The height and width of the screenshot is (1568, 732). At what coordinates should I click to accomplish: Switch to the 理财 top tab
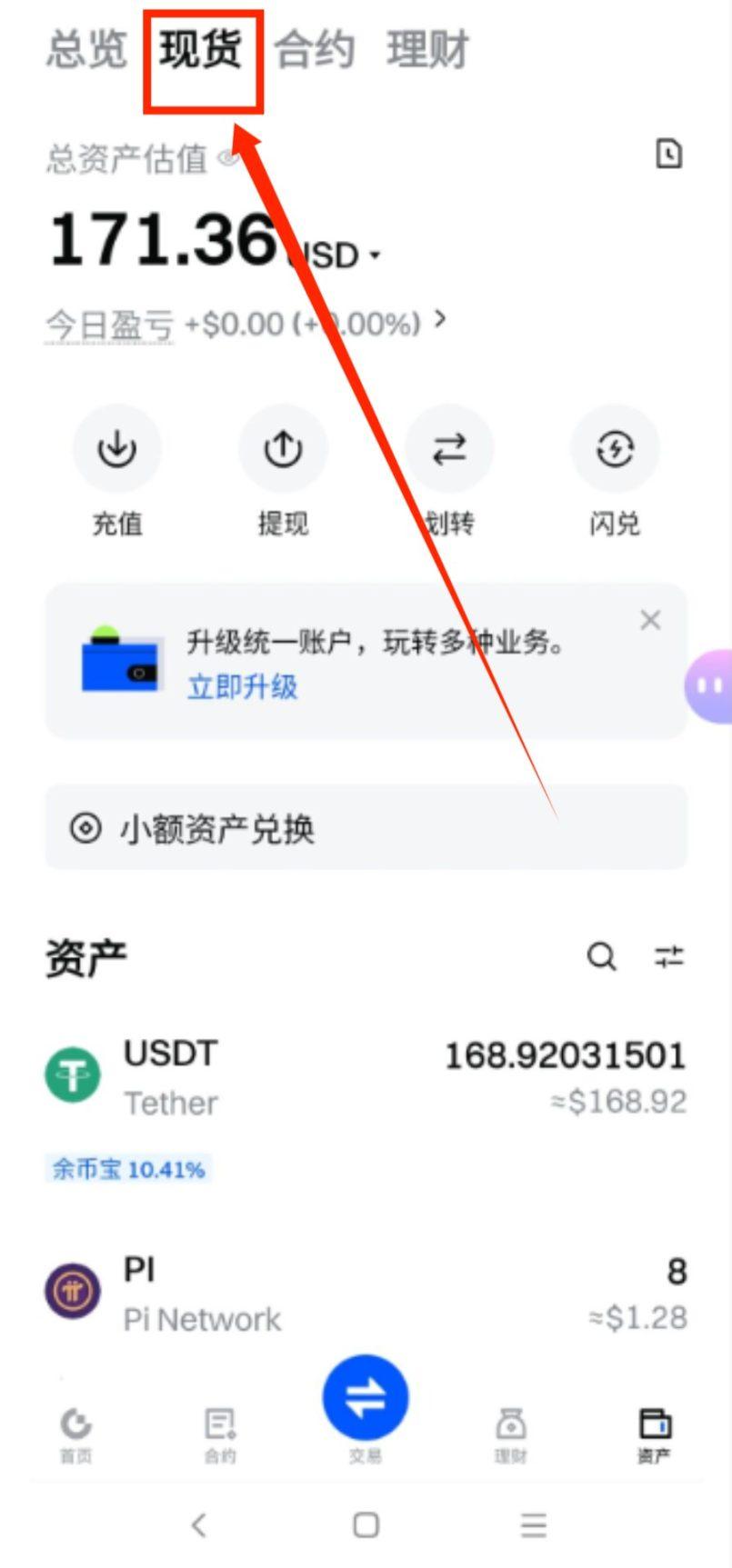point(427,49)
